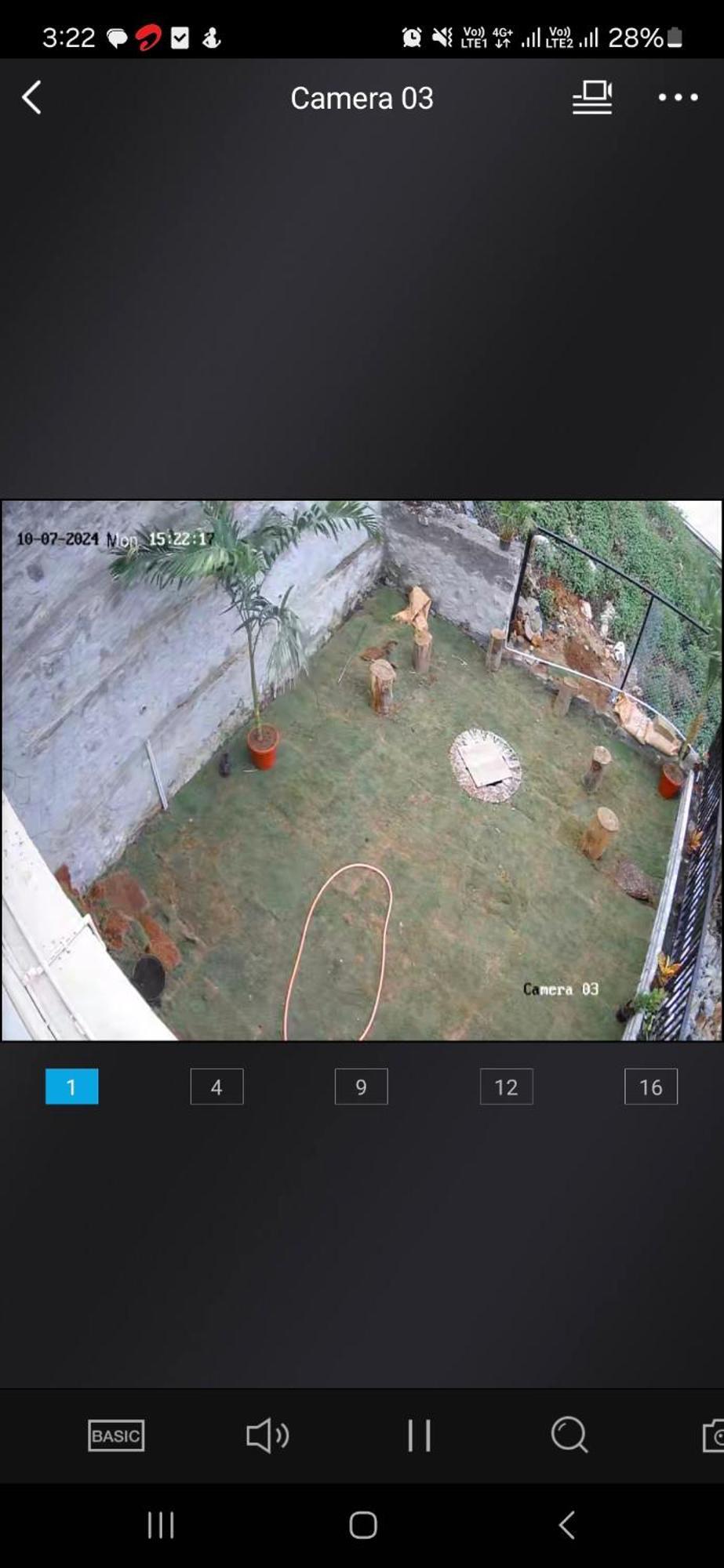Change the BASIC stream quality

pos(116,1436)
